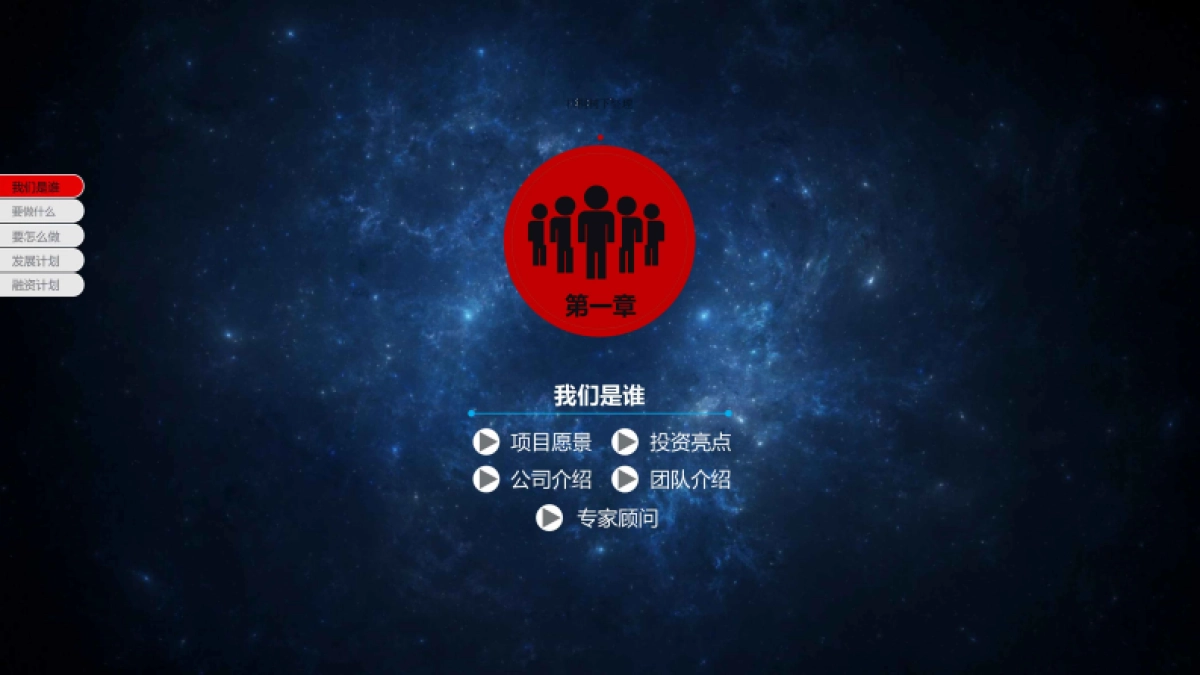The image size is (1200, 675).
Task: Jump to the 融资计划 section tab
Action: pyautogui.click(x=40, y=285)
